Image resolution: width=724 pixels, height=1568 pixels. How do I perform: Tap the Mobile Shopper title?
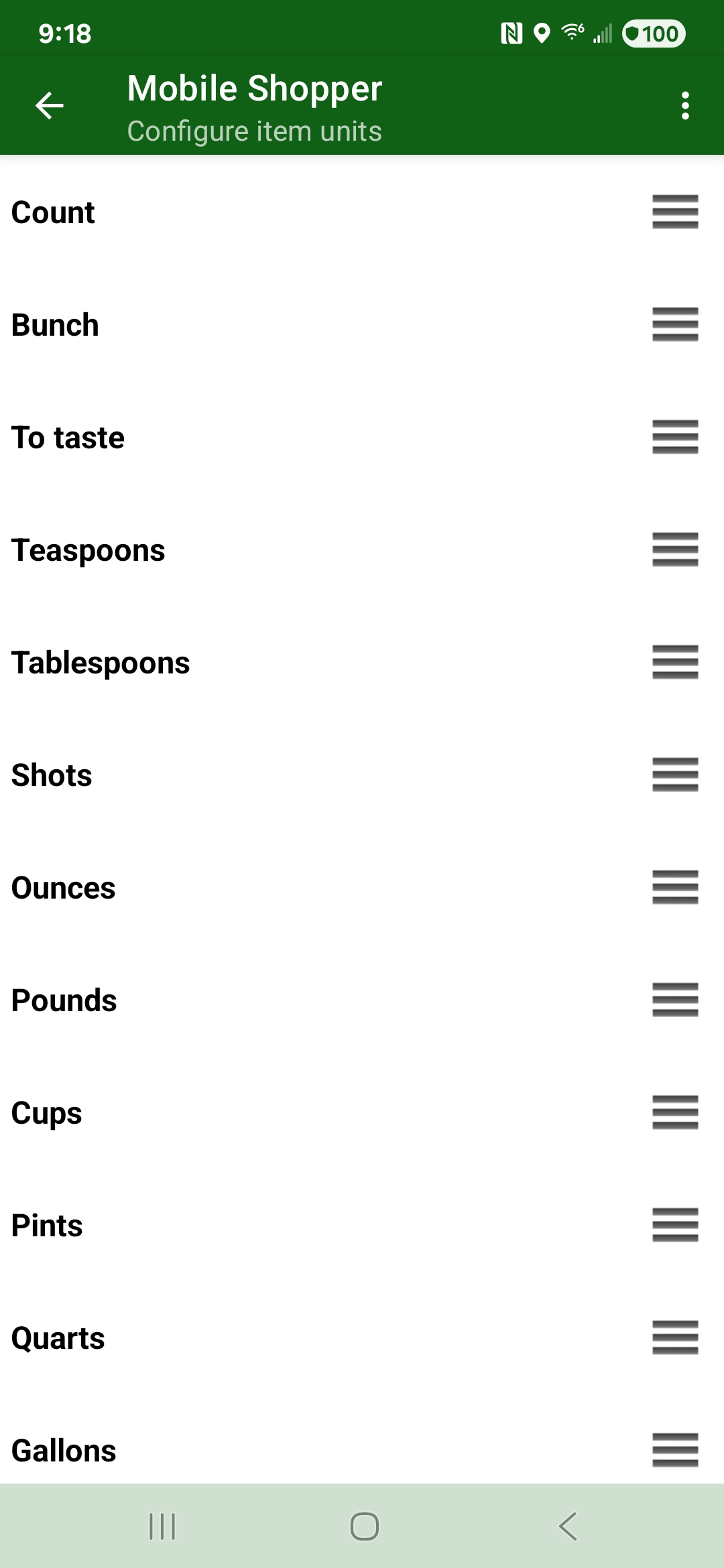[x=253, y=88]
